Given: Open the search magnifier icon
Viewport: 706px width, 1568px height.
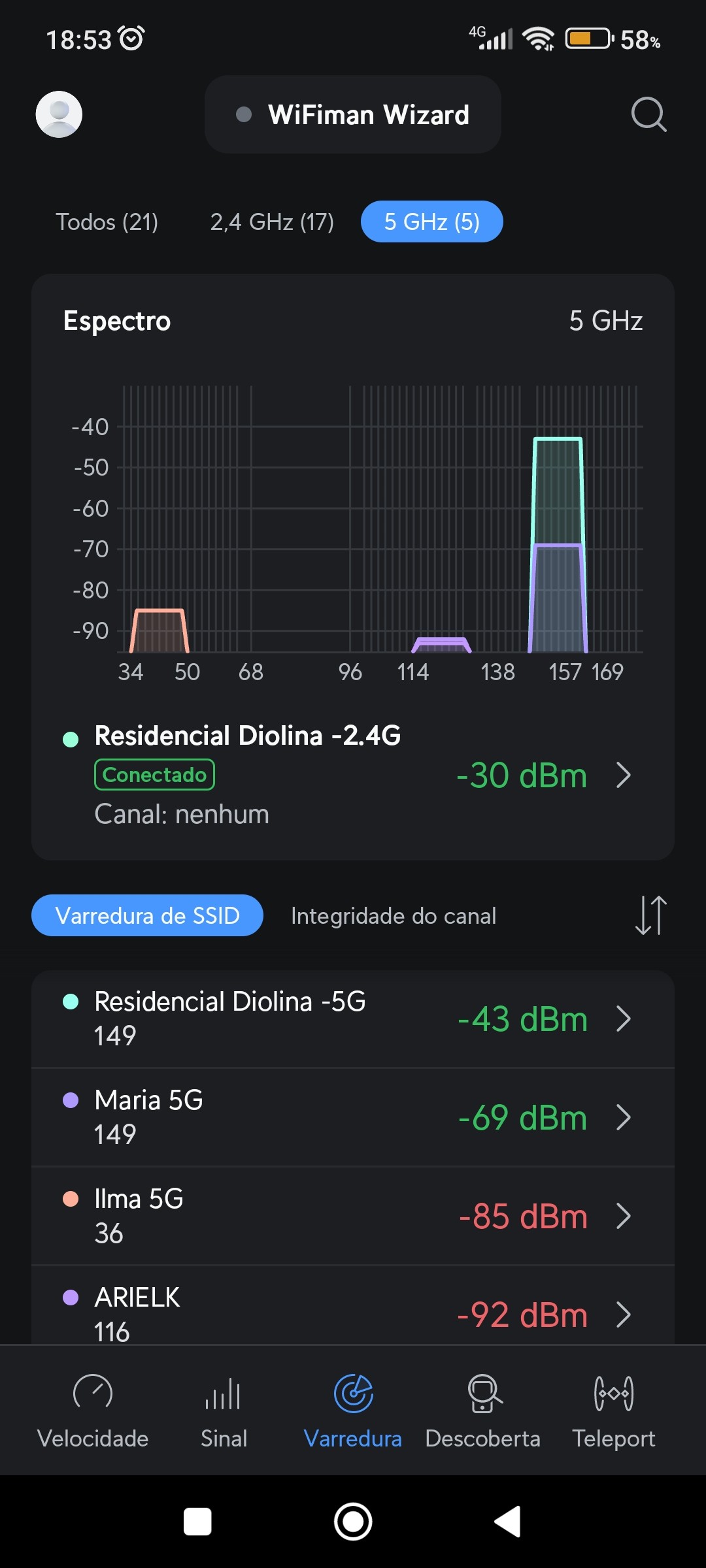Looking at the screenshot, I should click(x=648, y=115).
